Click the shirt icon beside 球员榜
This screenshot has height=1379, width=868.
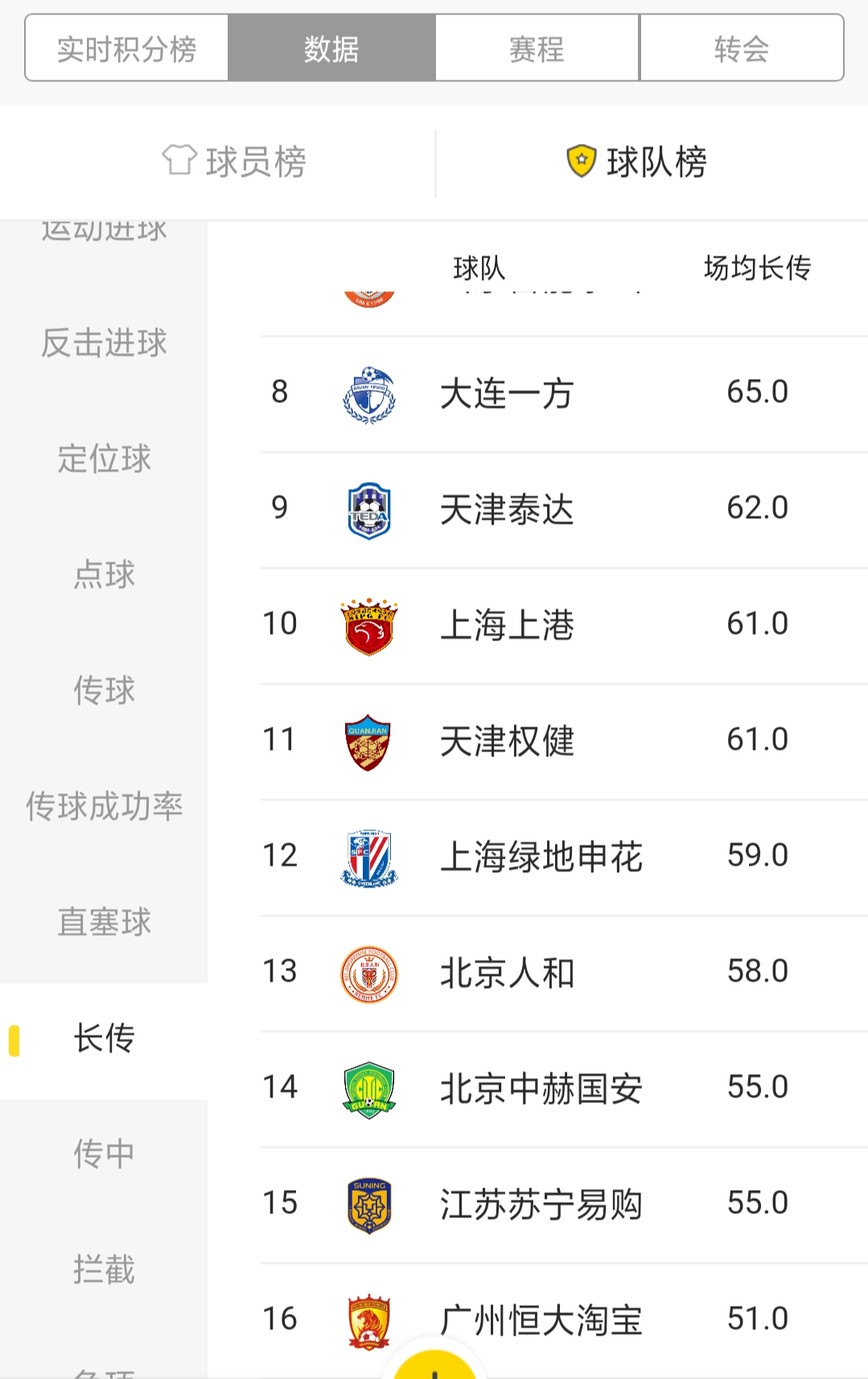pos(180,161)
